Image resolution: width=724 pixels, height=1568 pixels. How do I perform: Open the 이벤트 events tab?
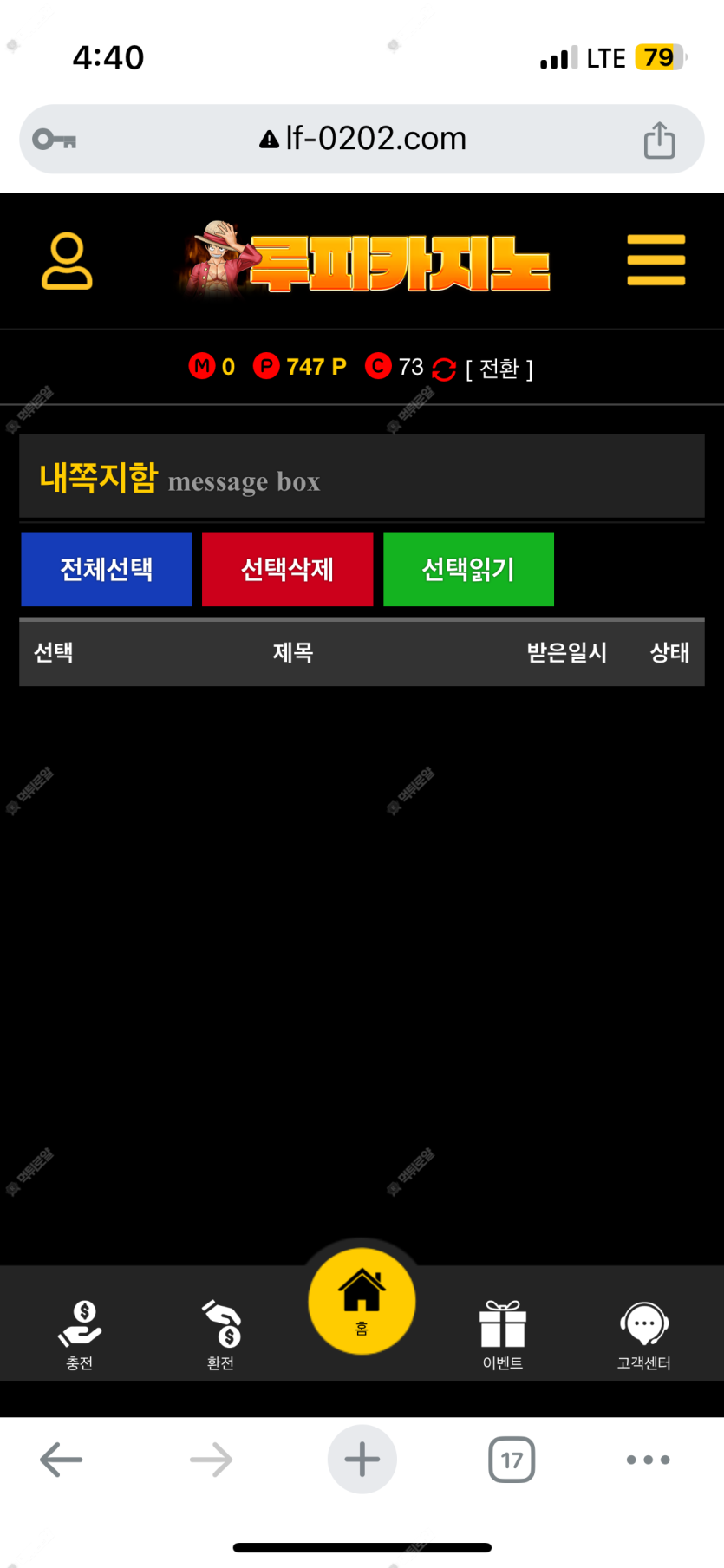(x=503, y=1335)
